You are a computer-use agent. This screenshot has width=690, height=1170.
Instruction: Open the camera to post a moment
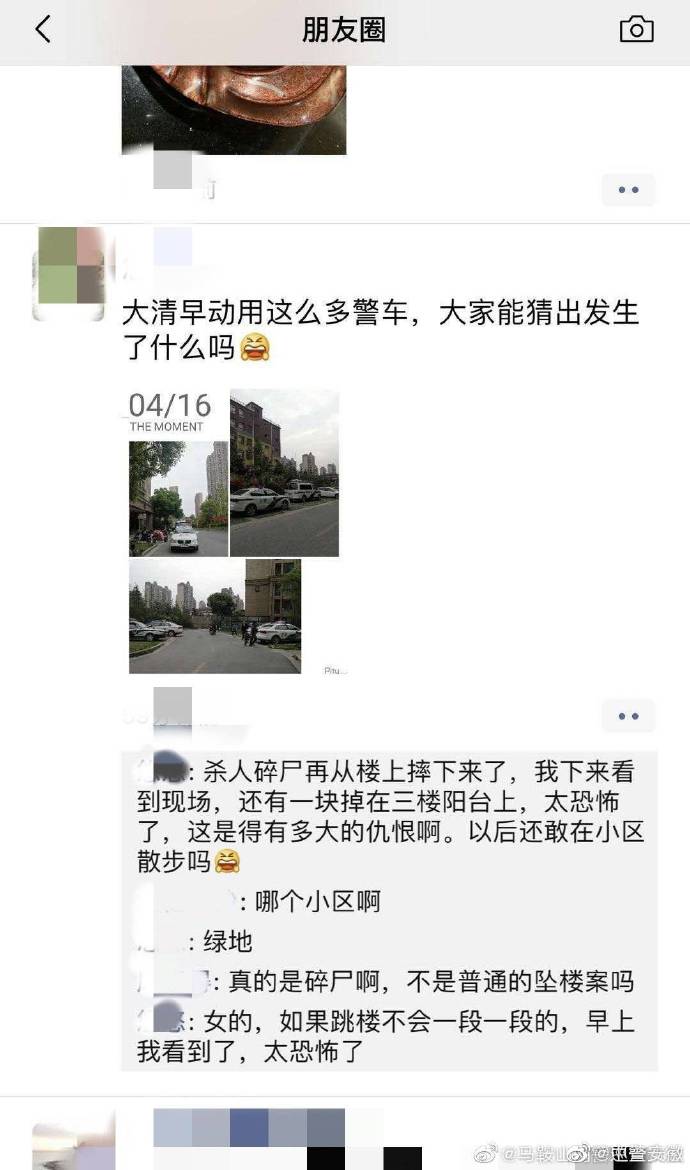coord(636,30)
